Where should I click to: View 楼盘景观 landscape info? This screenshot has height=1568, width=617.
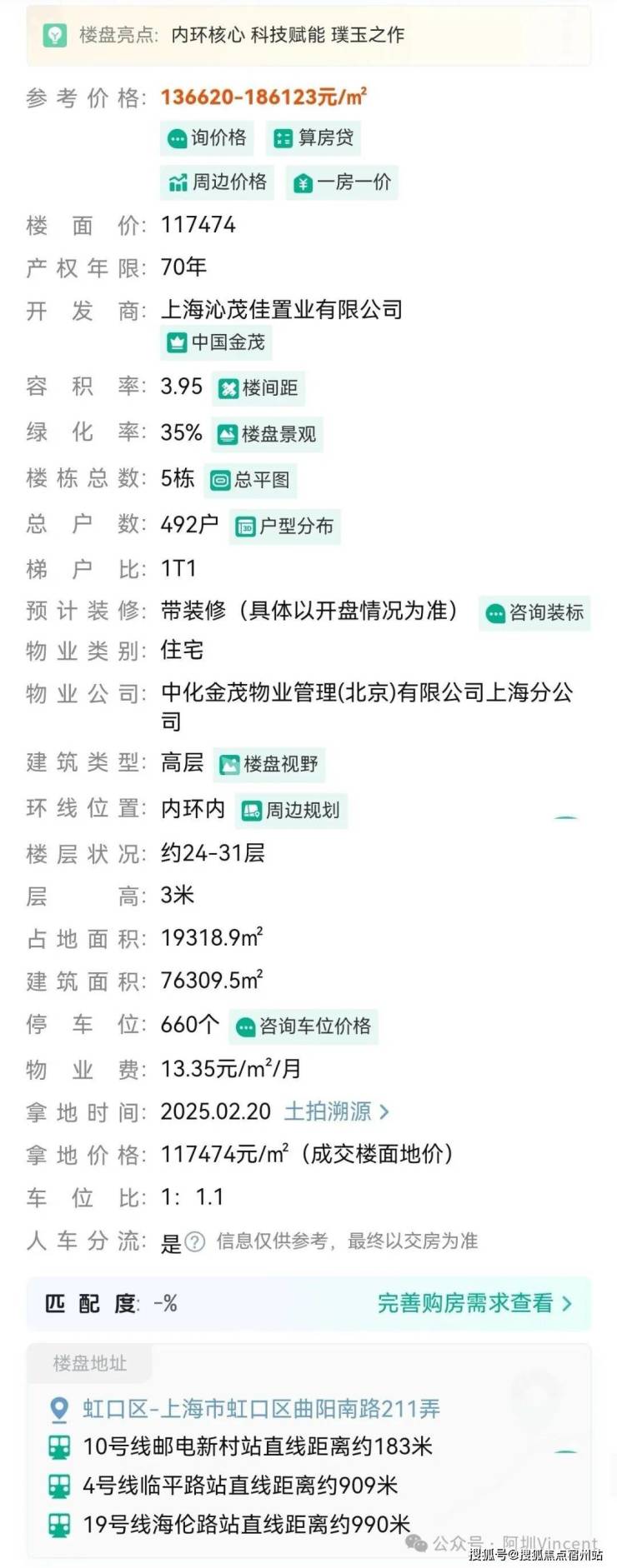tap(267, 434)
